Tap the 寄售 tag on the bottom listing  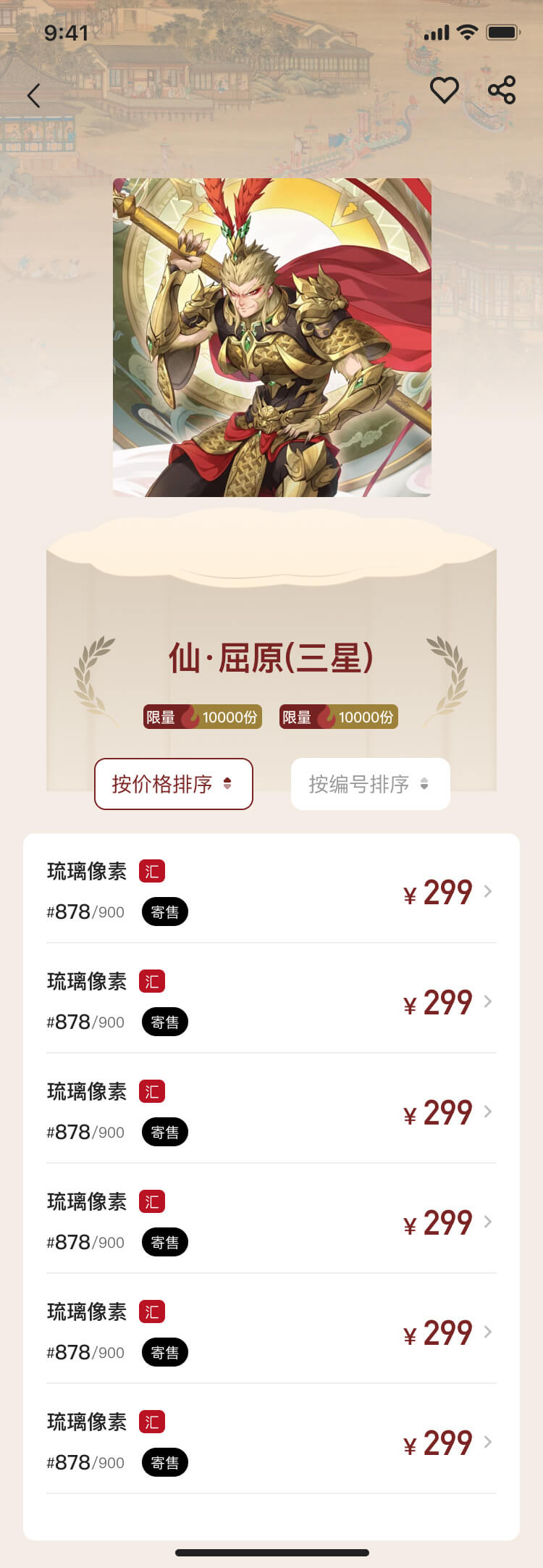(x=164, y=1462)
